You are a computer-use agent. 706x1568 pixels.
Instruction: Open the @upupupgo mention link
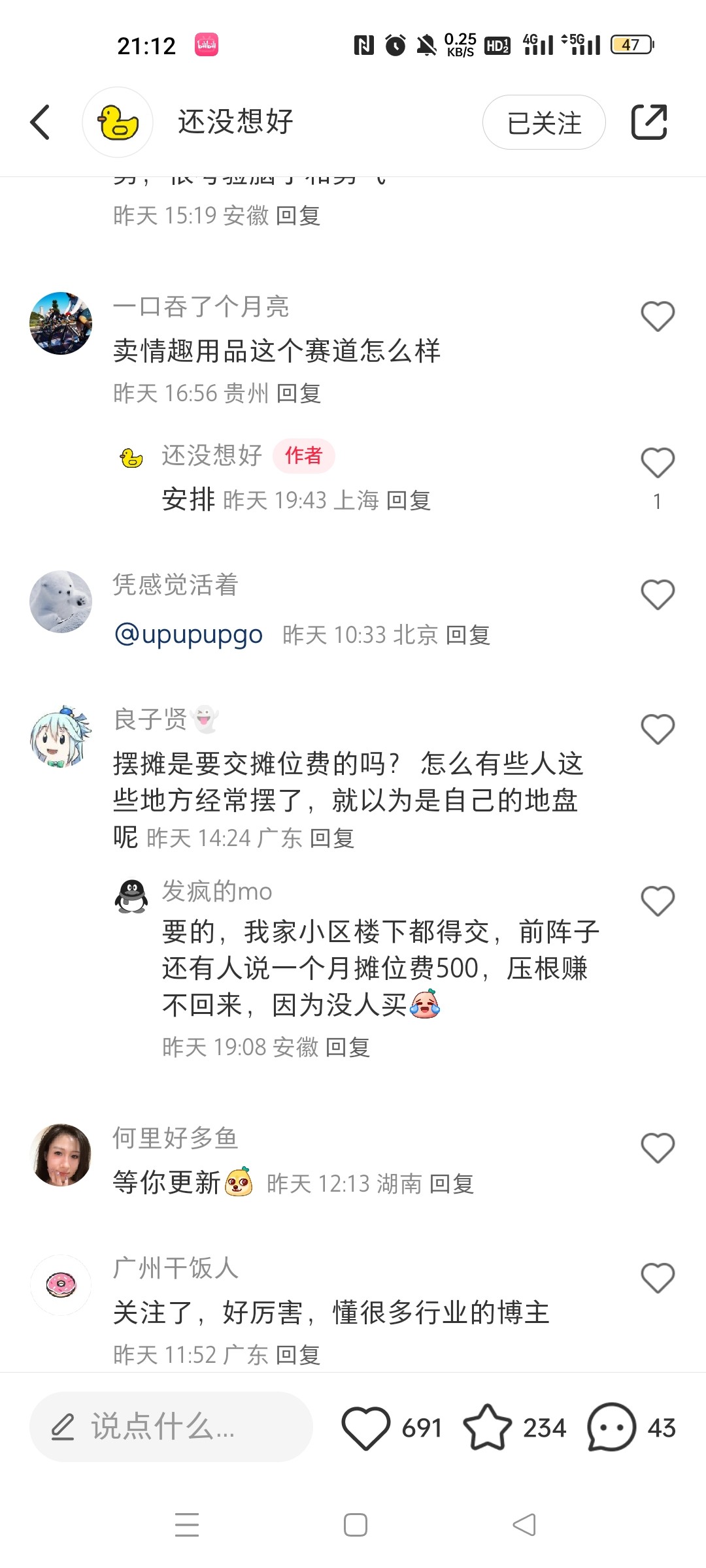(x=189, y=634)
